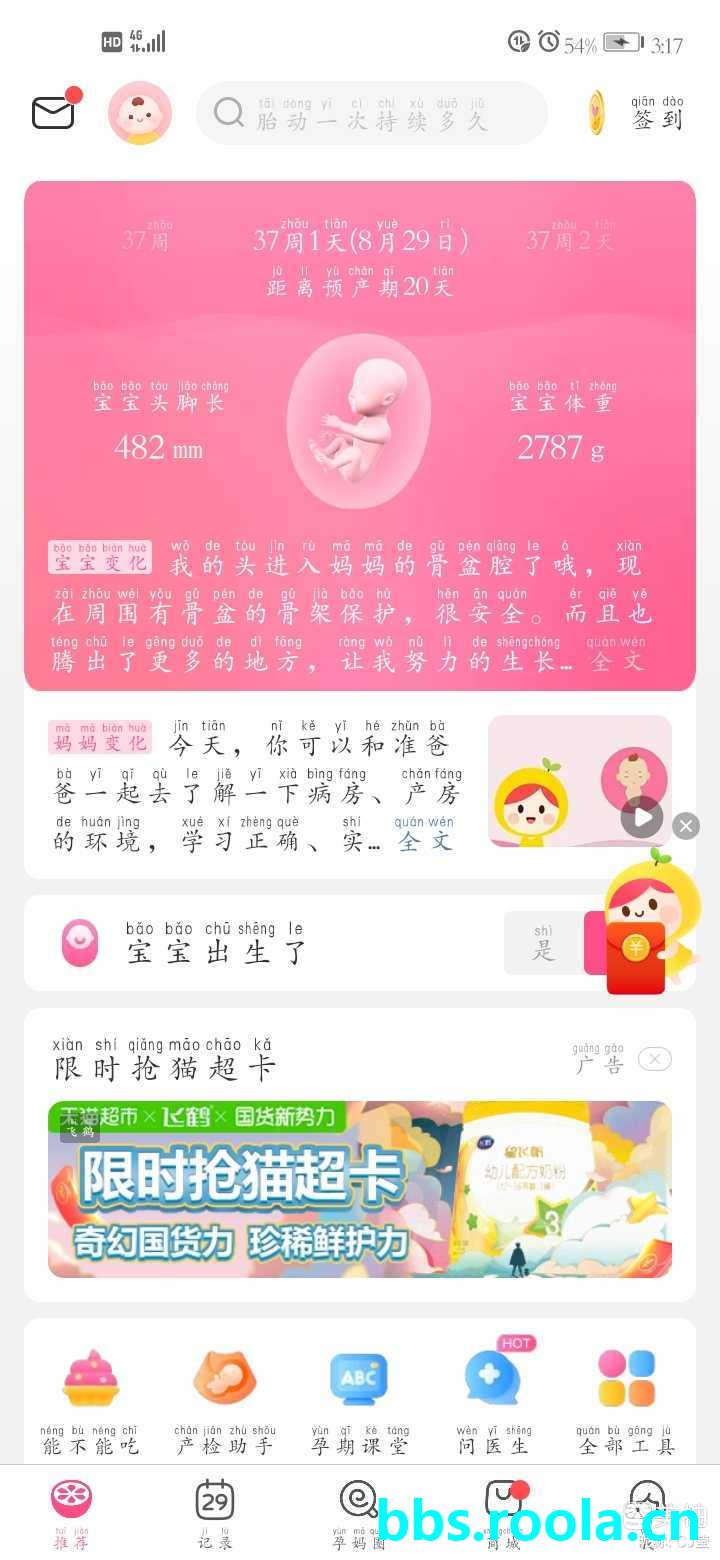Screen dimensions: 720x1560
Task: Select the 37周2天 day
Action: [570, 239]
